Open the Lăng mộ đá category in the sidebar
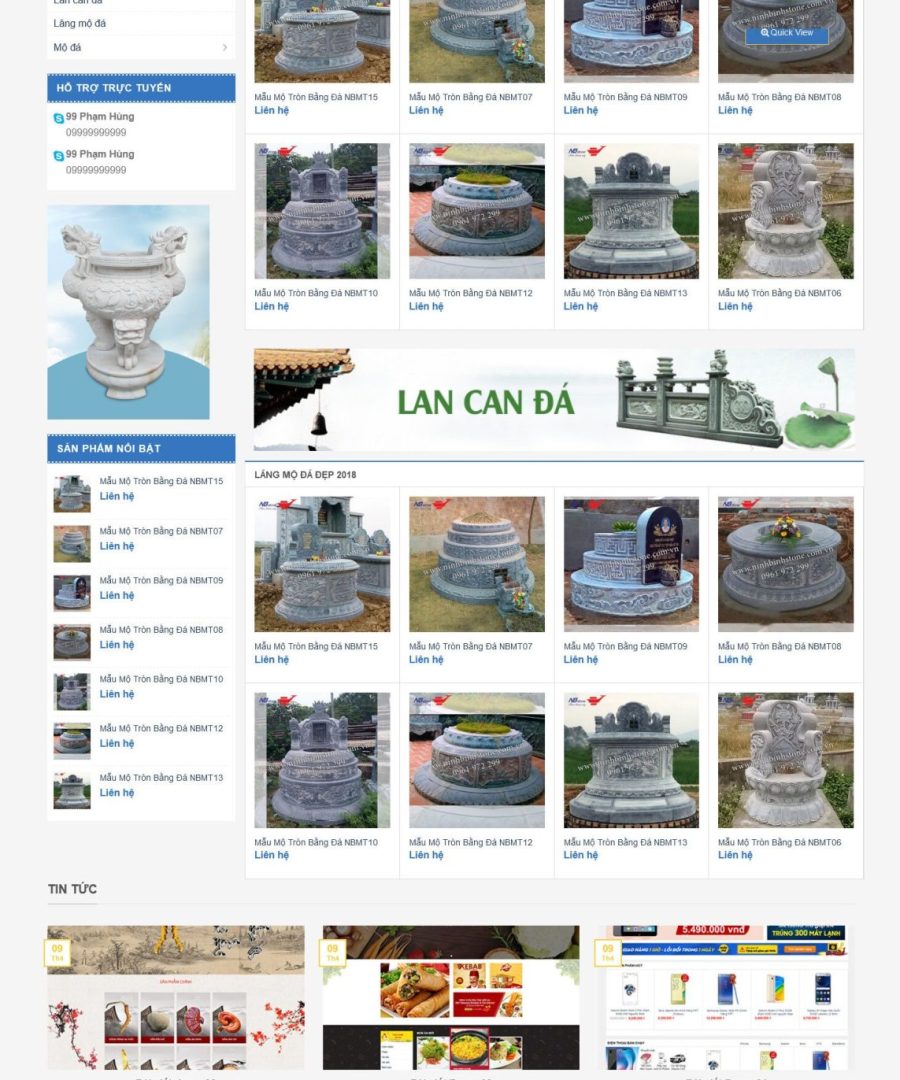Screen dimensions: 900x1080 click(80, 23)
